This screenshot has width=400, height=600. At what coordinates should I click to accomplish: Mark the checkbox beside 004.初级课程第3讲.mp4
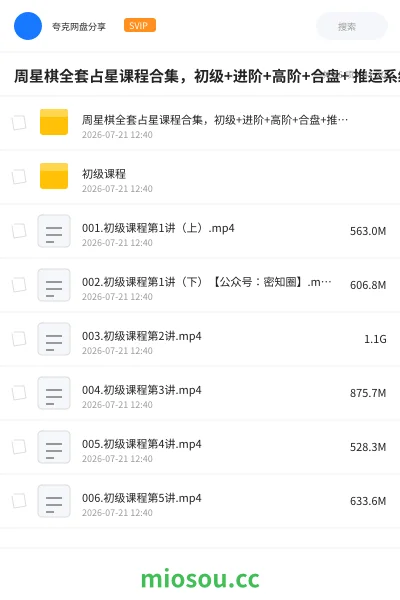pos(19,393)
